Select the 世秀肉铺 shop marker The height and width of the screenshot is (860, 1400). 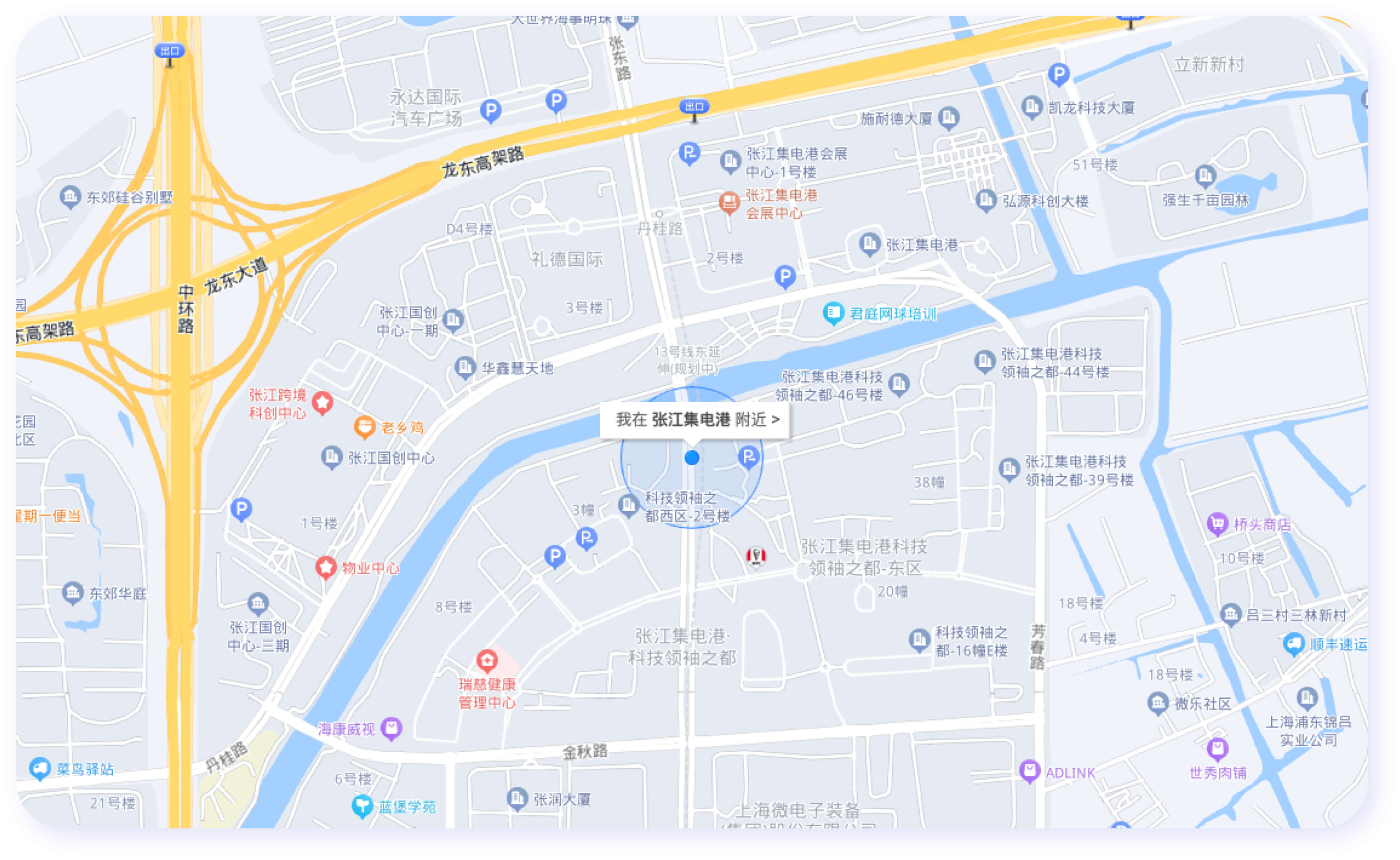pyautogui.click(x=1217, y=749)
